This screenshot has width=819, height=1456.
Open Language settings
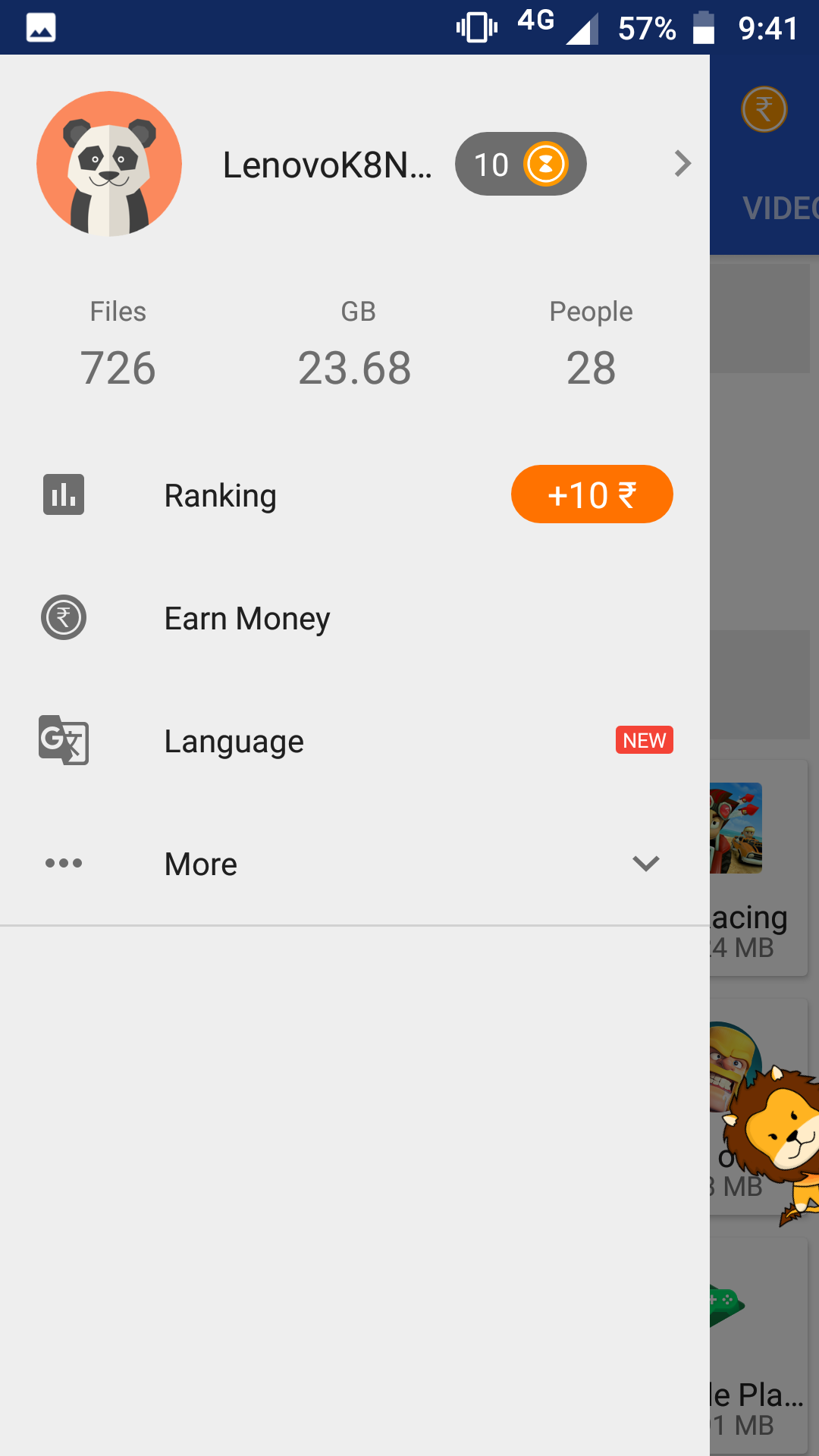point(234,742)
